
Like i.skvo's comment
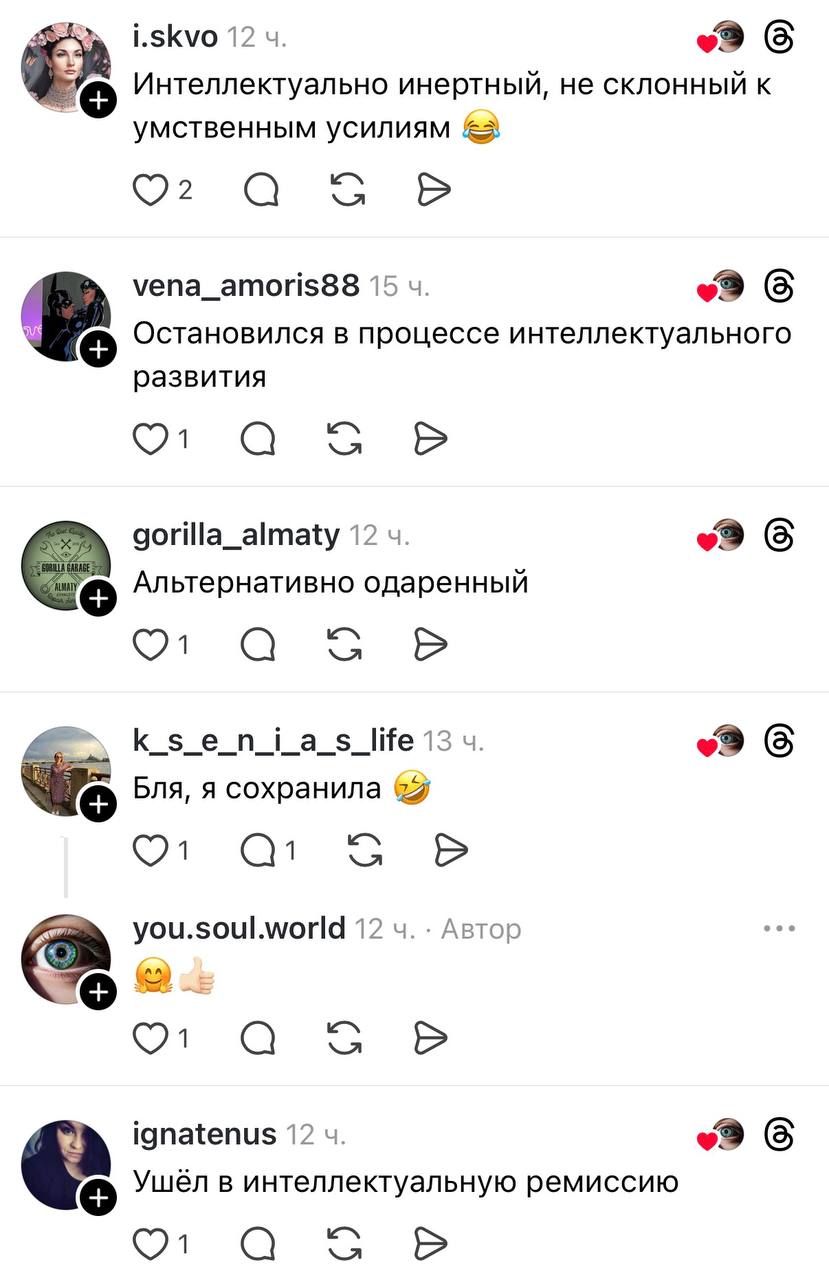pos(150,189)
